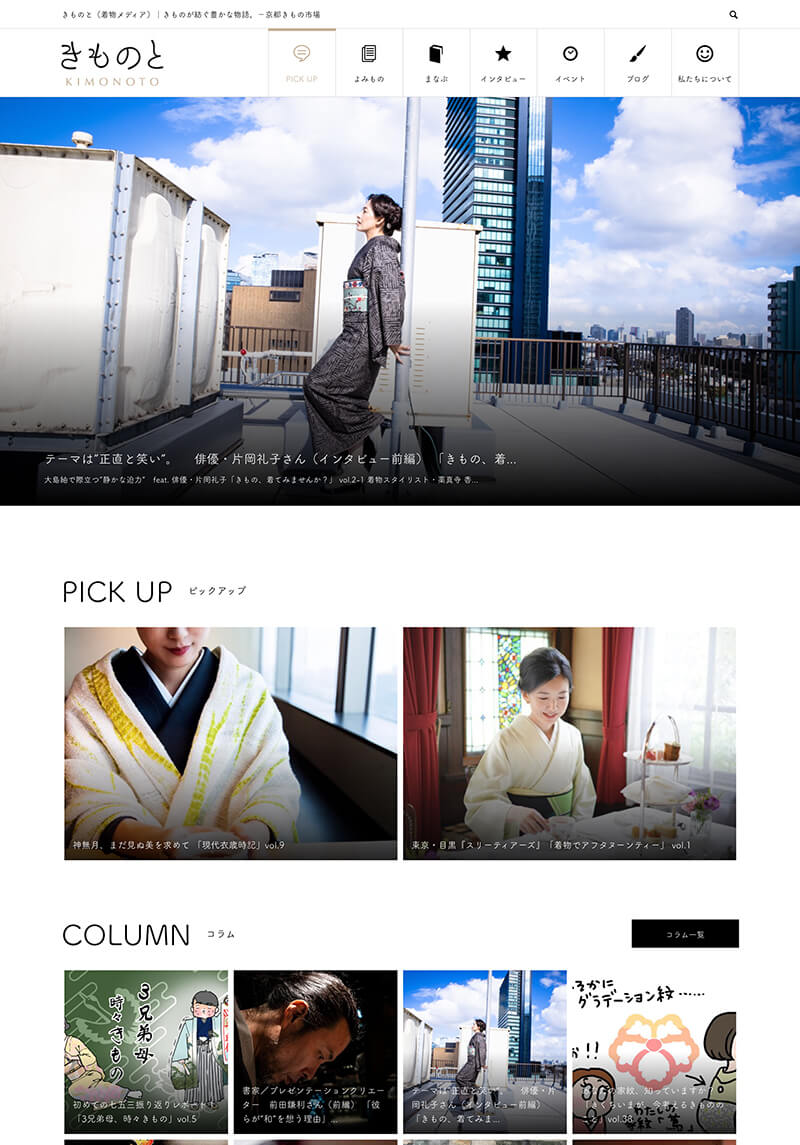The image size is (800, 1145).
Task: Open the hero article about 片岡礼子さん interview
Action: point(400,300)
